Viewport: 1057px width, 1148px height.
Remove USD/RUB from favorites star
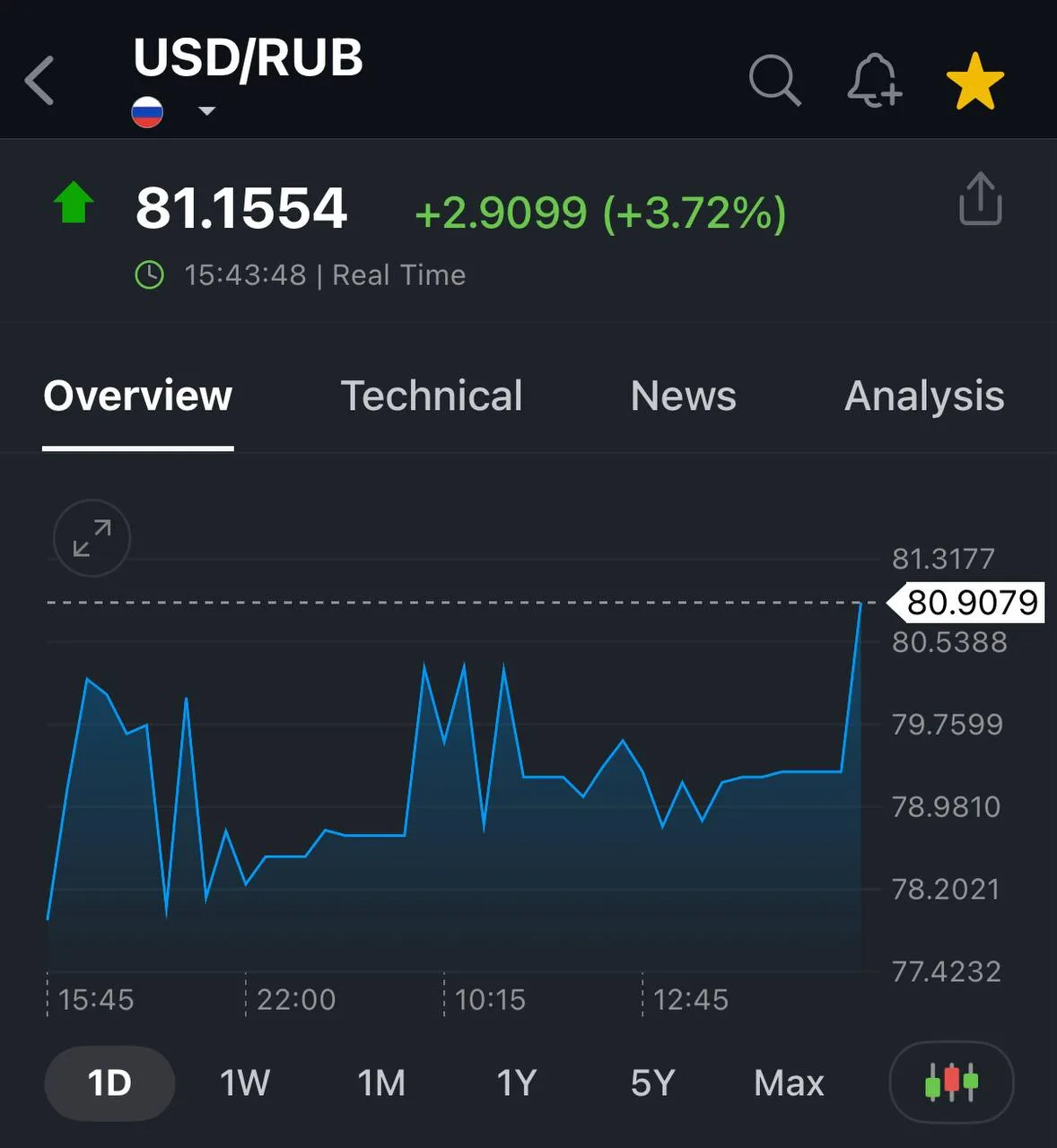pyautogui.click(x=975, y=82)
